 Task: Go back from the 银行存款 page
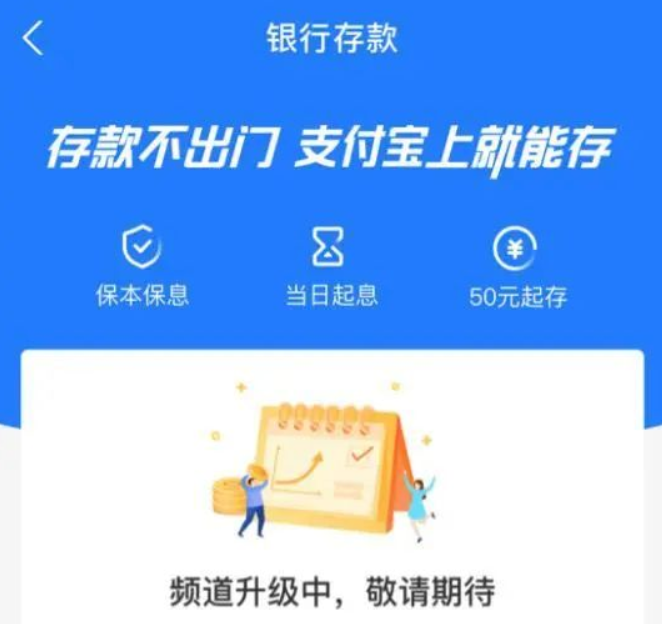[33, 39]
